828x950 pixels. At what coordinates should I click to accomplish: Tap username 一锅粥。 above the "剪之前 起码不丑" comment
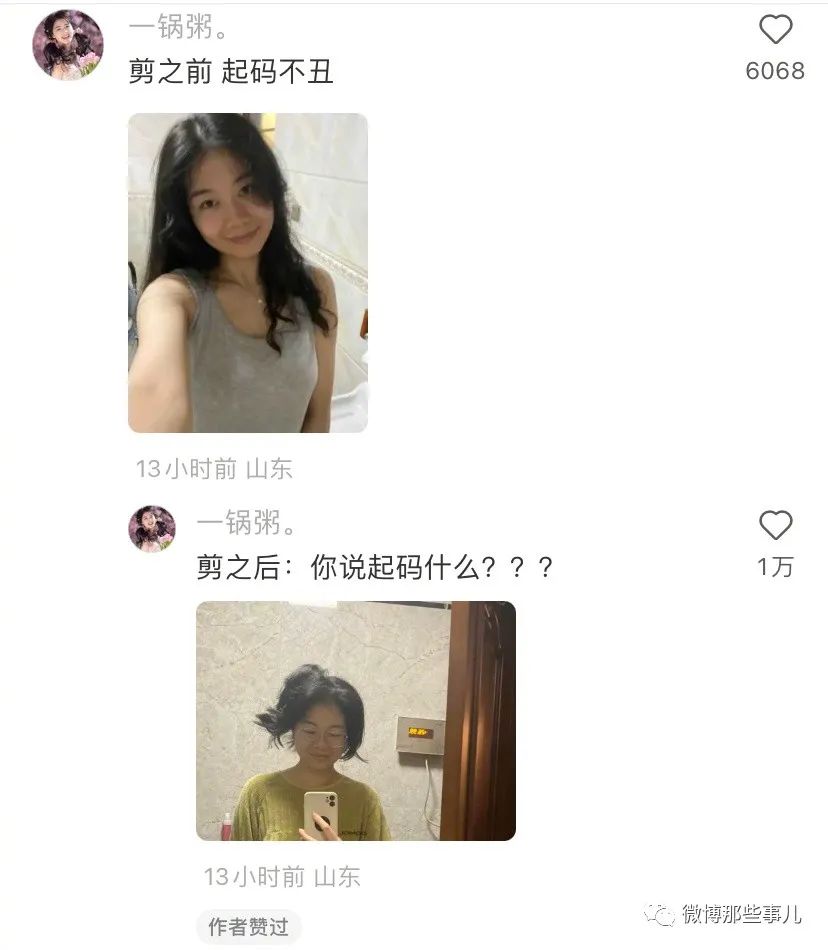179,28
